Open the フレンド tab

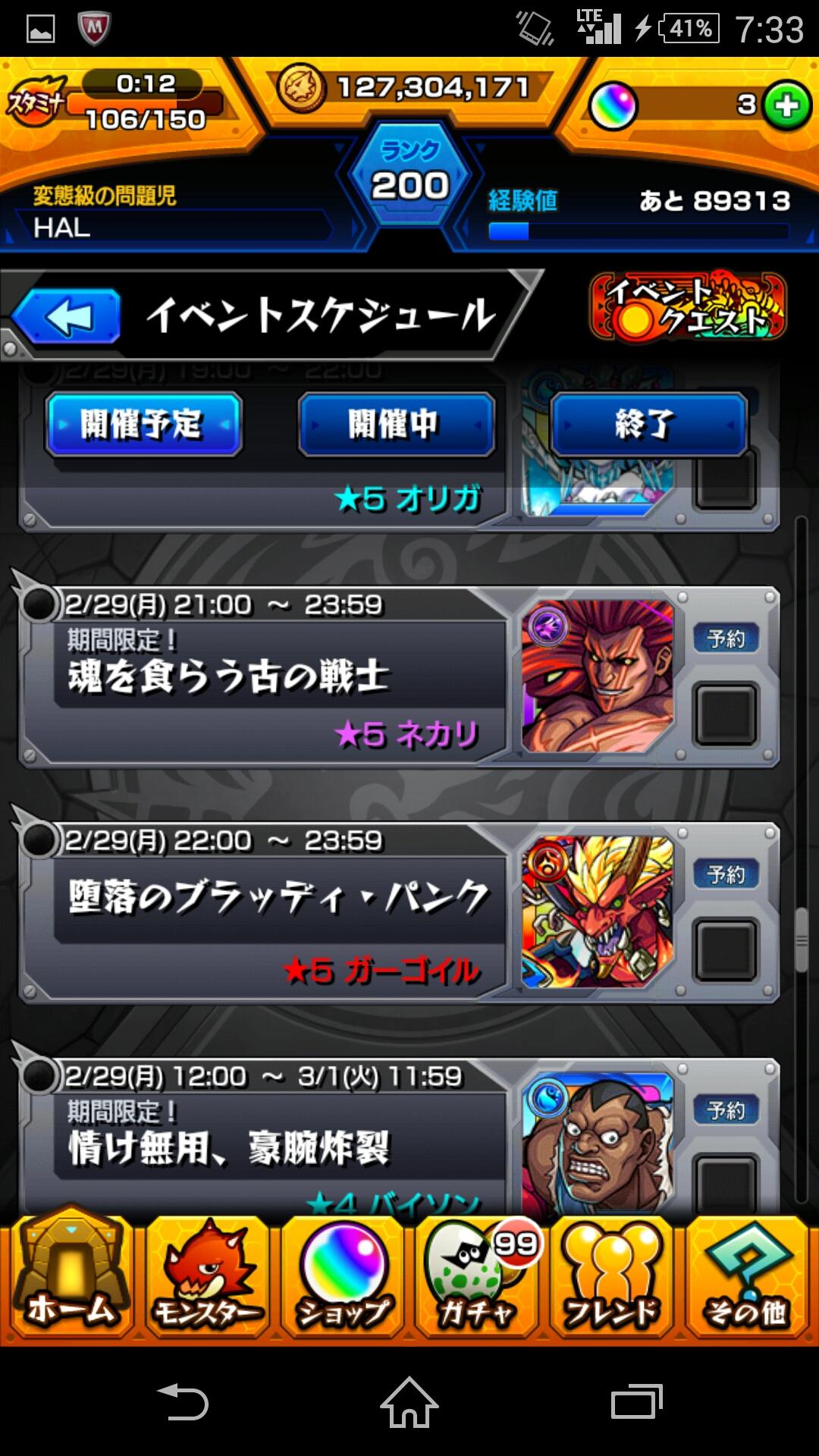(x=612, y=1278)
